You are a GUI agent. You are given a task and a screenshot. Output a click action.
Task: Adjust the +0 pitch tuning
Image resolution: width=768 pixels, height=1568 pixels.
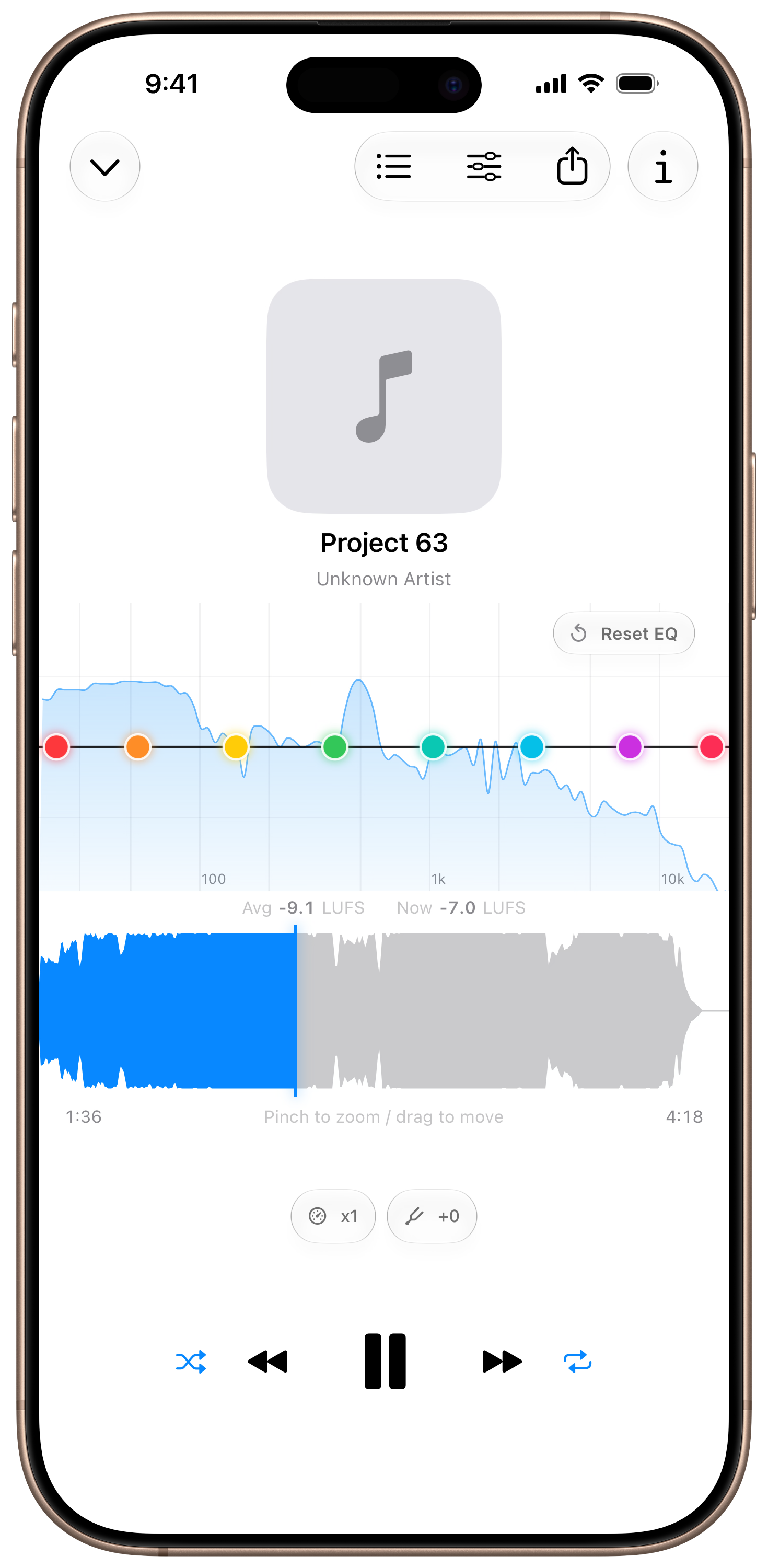coord(432,1216)
